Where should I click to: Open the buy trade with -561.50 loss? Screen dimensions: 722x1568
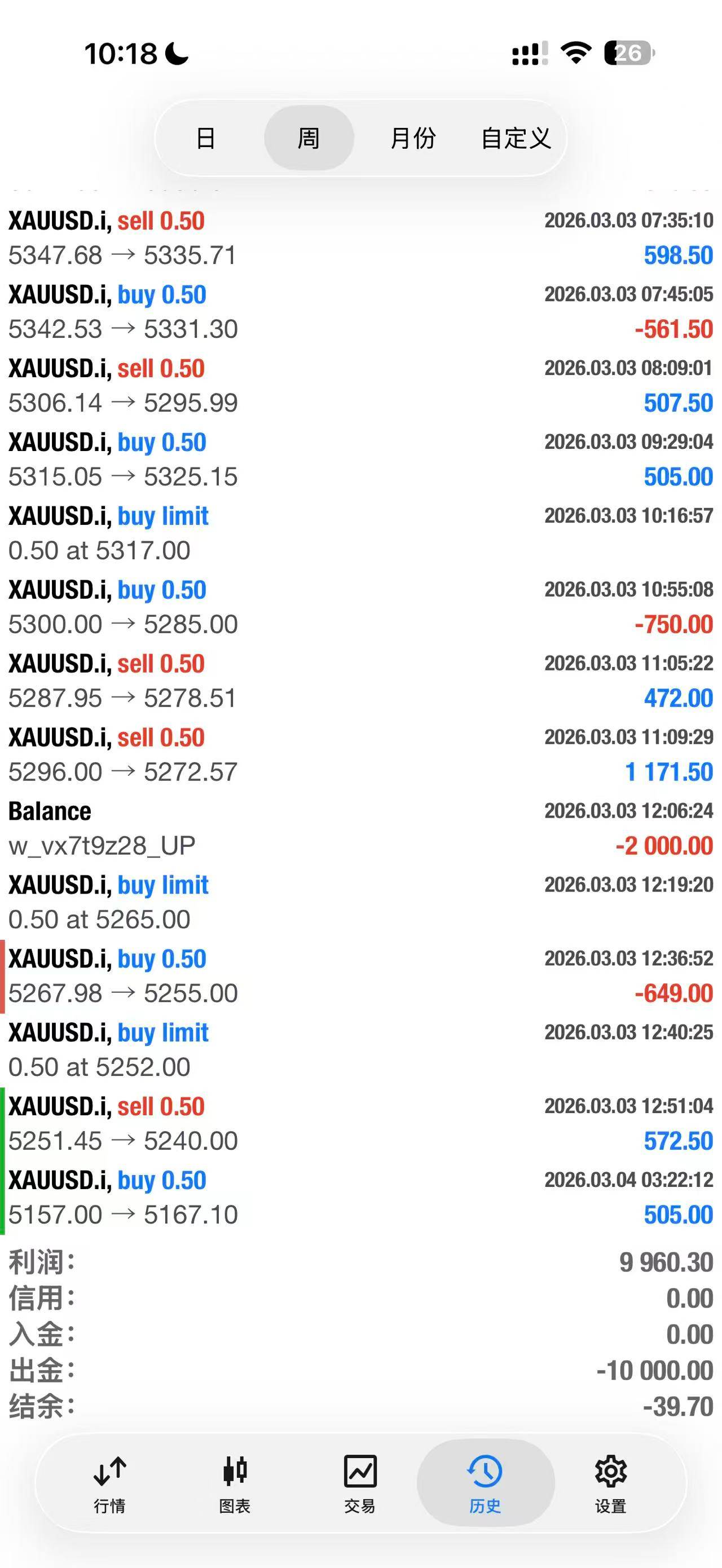360,312
